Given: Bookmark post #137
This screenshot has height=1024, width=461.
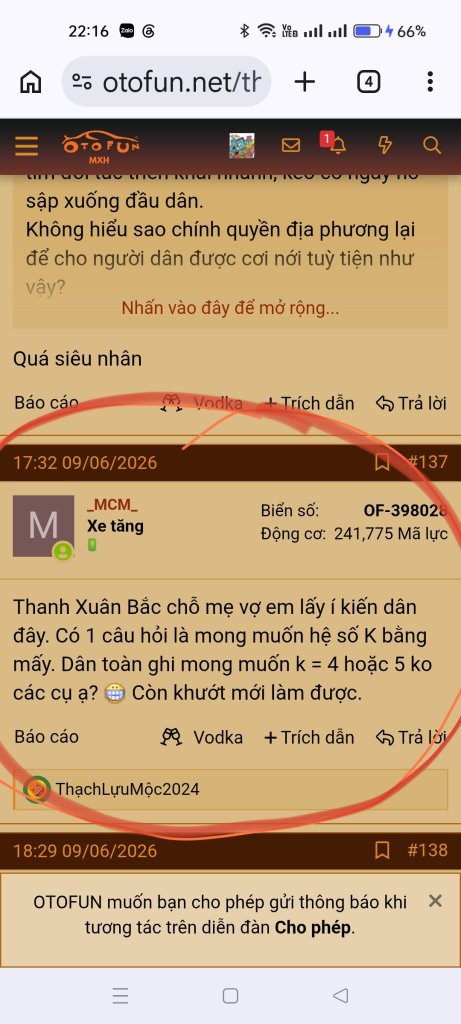Looking at the screenshot, I should coord(382,462).
